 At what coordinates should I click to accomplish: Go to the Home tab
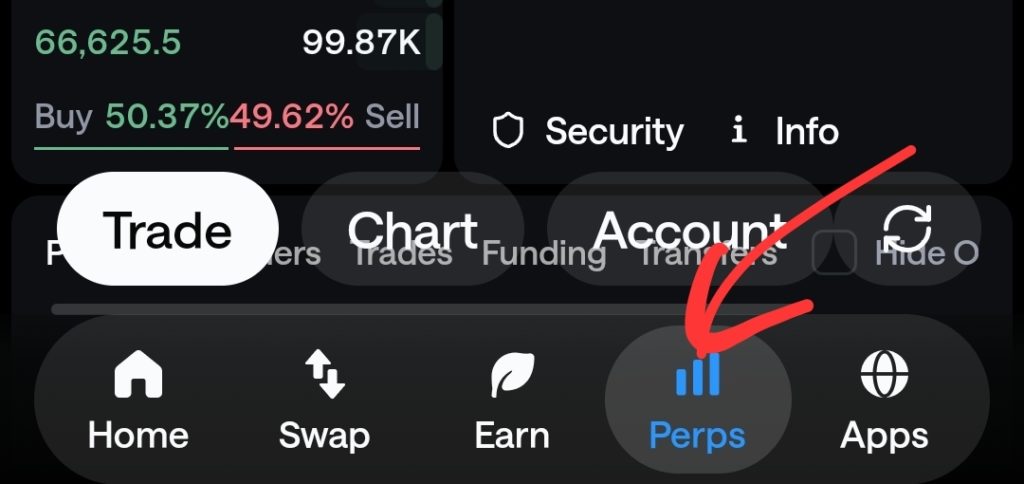point(138,405)
